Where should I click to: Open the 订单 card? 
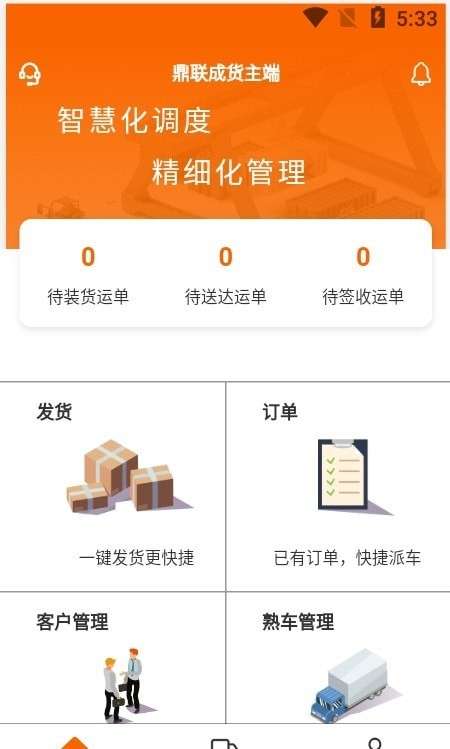338,486
